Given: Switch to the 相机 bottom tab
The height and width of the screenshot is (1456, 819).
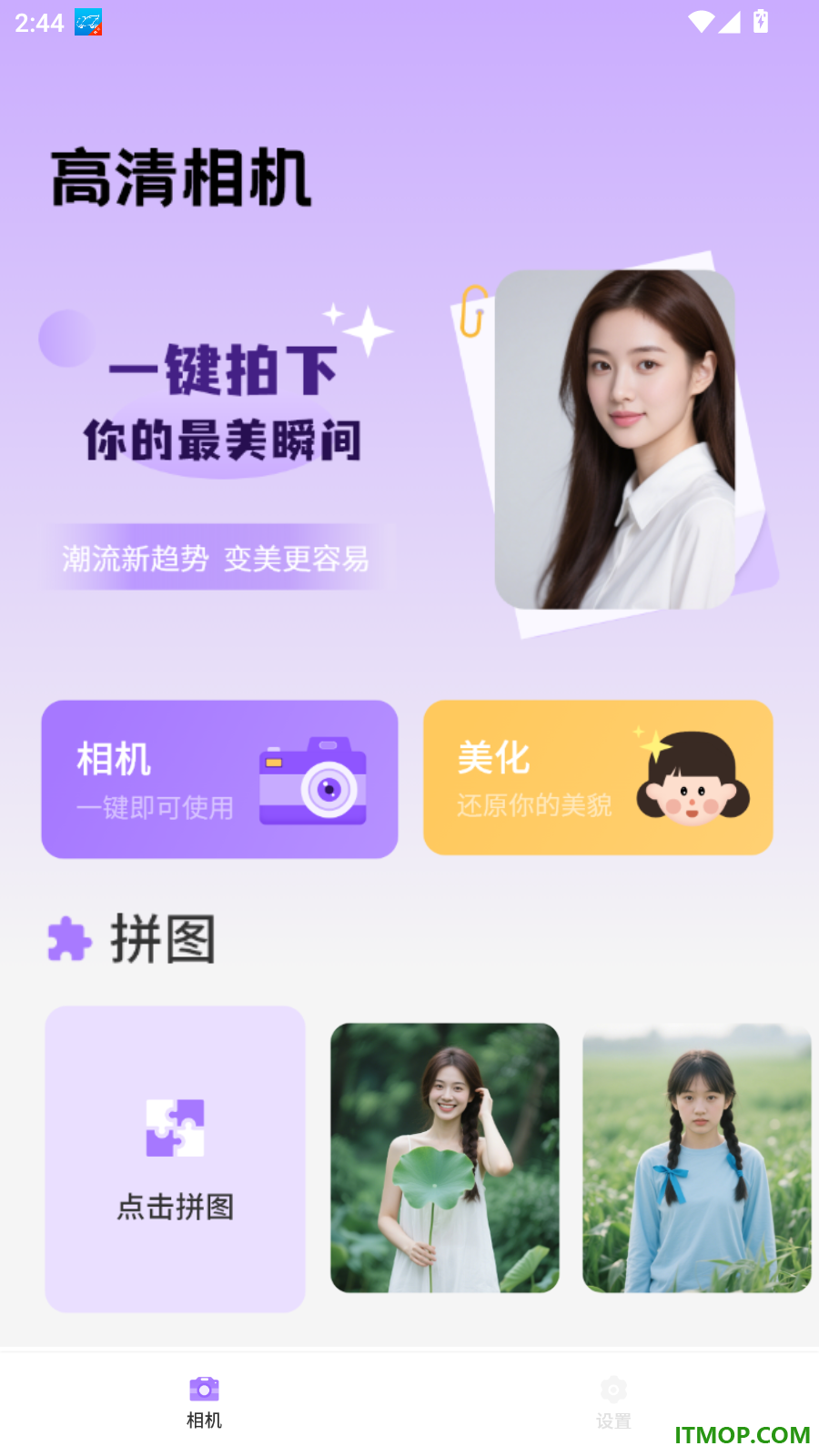Looking at the screenshot, I should point(204,1402).
